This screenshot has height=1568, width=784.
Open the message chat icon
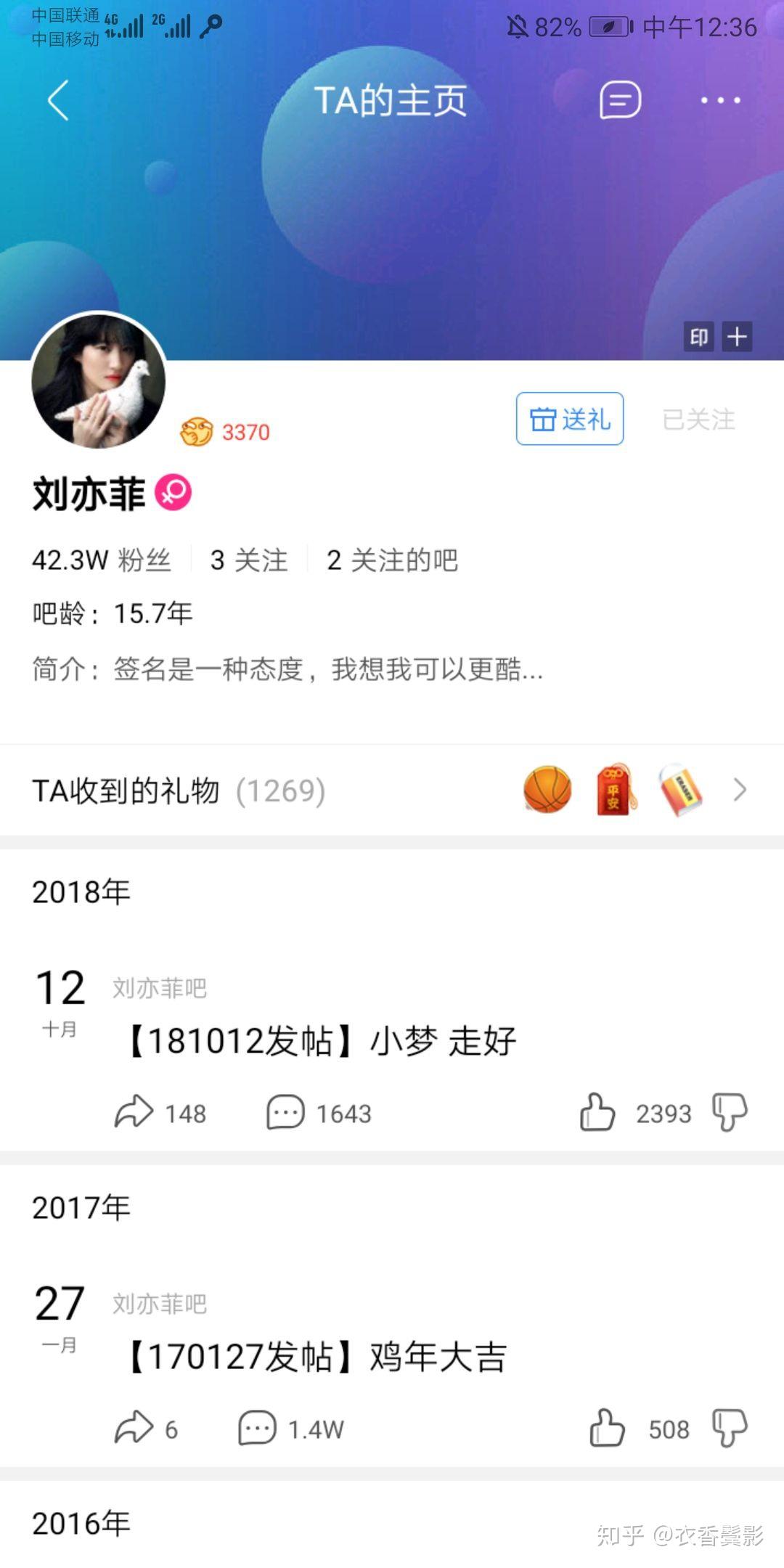(x=620, y=100)
